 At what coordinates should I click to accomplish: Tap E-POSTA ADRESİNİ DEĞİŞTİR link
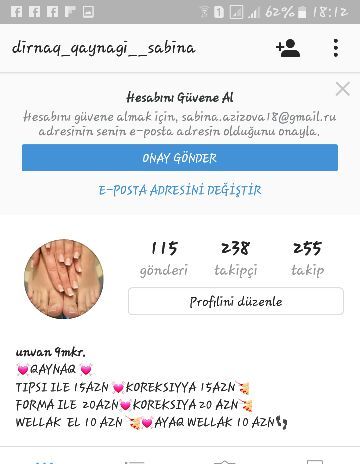[x=180, y=190]
